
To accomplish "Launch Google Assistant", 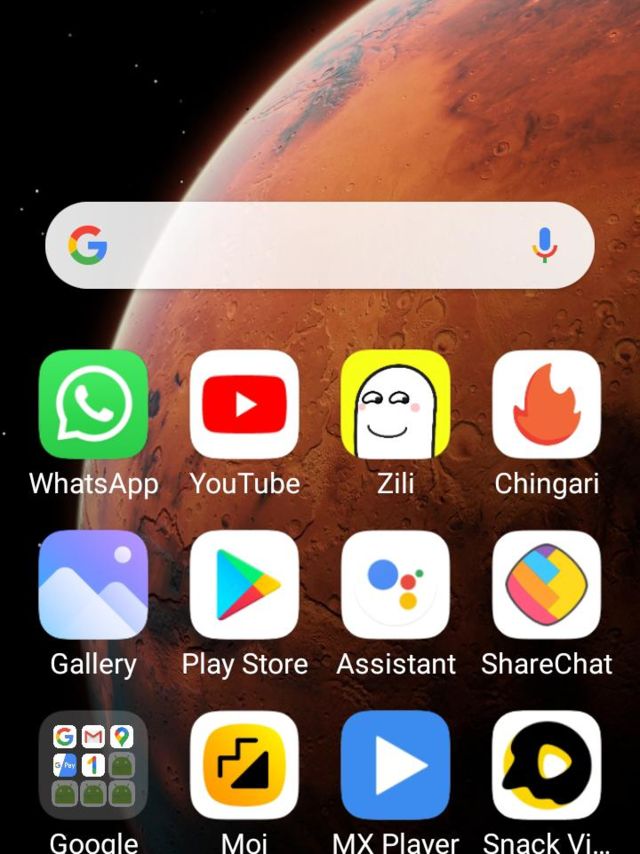I will pyautogui.click(x=395, y=585).
